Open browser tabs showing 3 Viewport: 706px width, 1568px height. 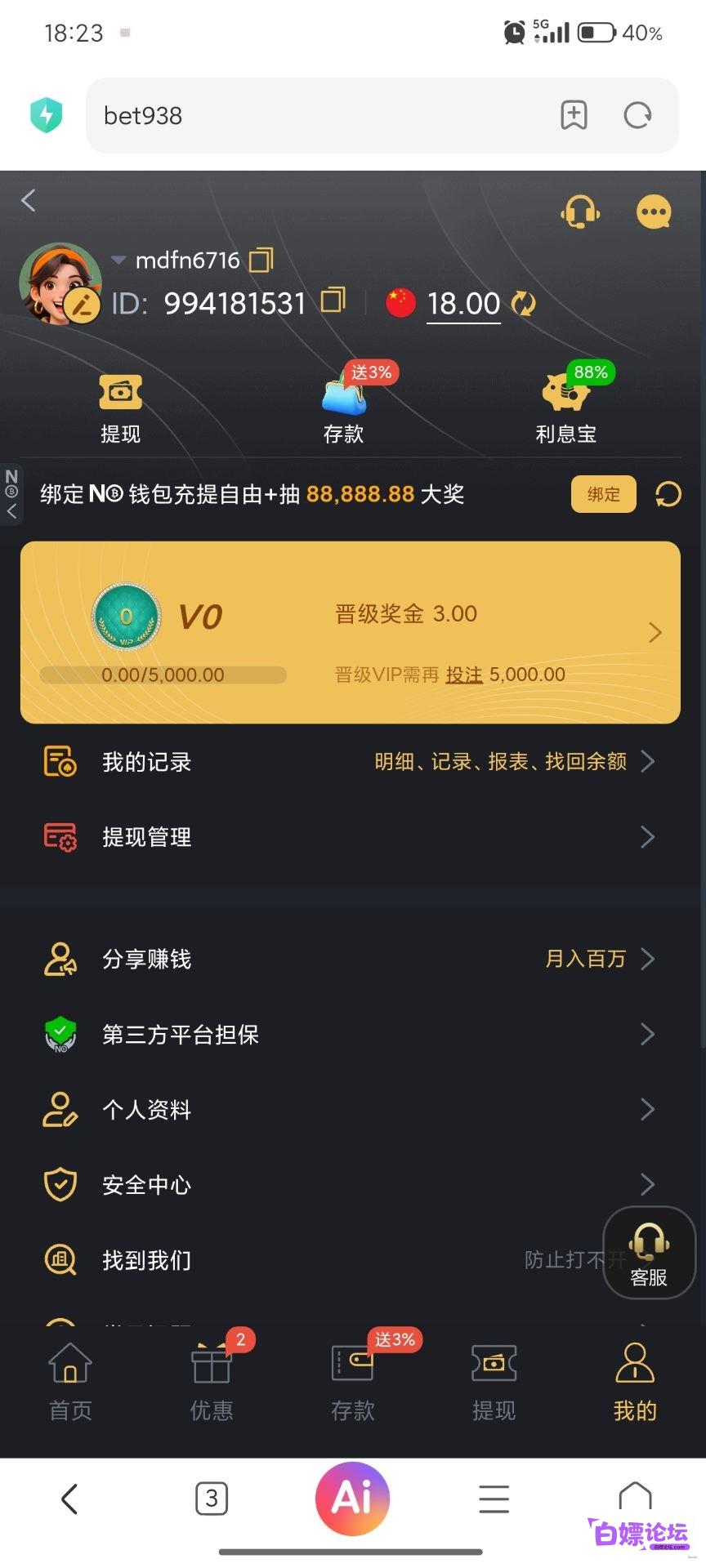tap(212, 1499)
